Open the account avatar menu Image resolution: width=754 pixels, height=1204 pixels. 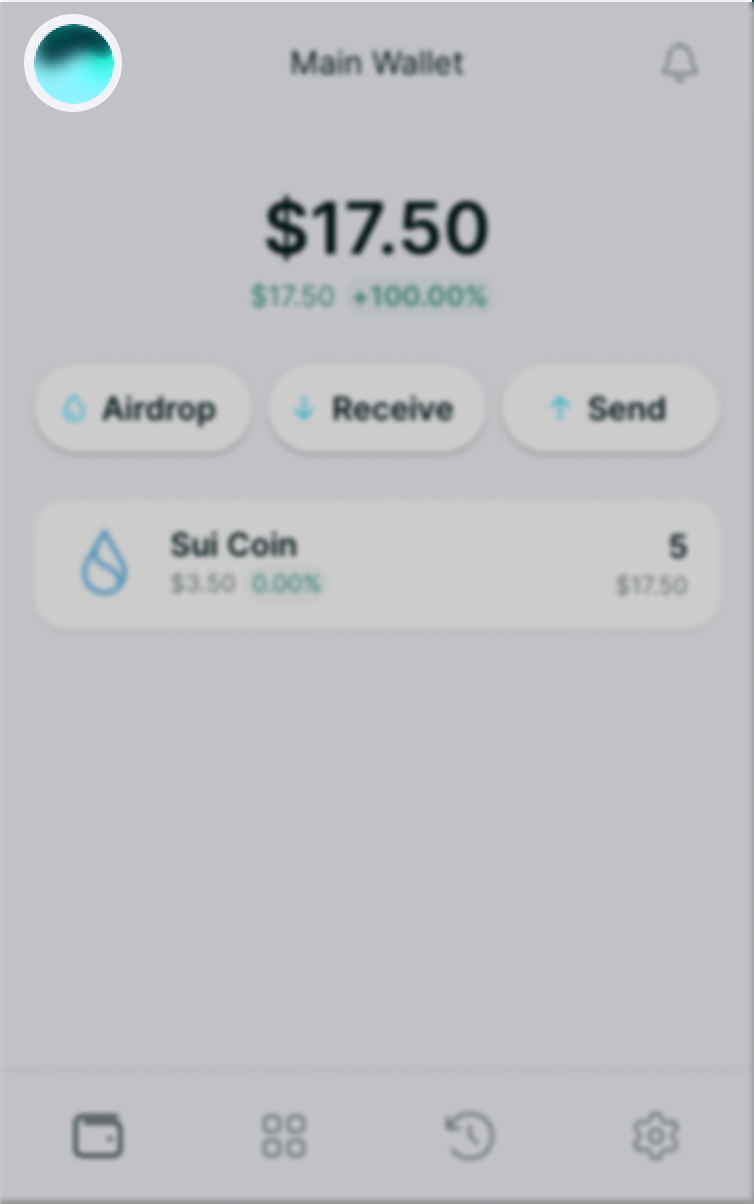72,64
